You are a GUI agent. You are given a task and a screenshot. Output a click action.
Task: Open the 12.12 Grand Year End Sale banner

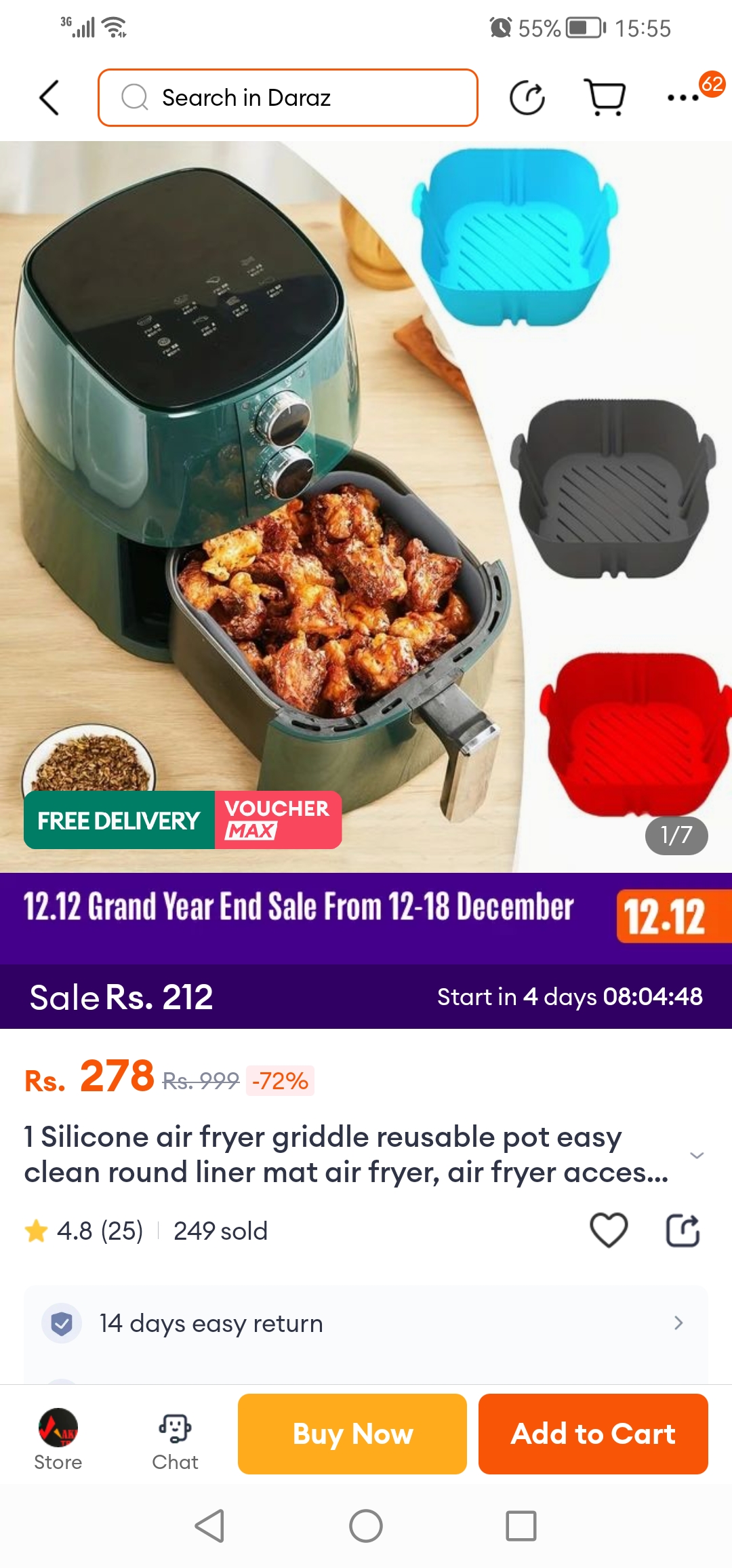click(x=366, y=917)
